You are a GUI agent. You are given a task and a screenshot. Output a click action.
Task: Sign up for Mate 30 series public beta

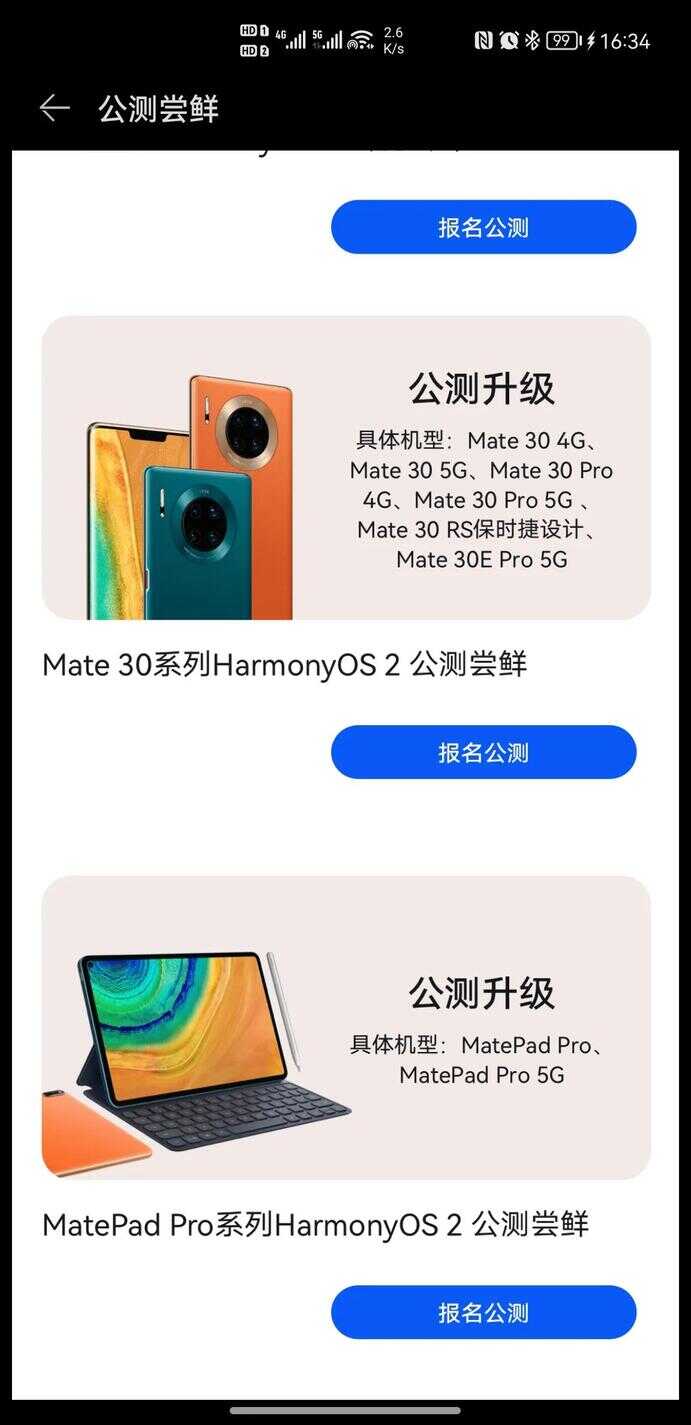click(483, 752)
